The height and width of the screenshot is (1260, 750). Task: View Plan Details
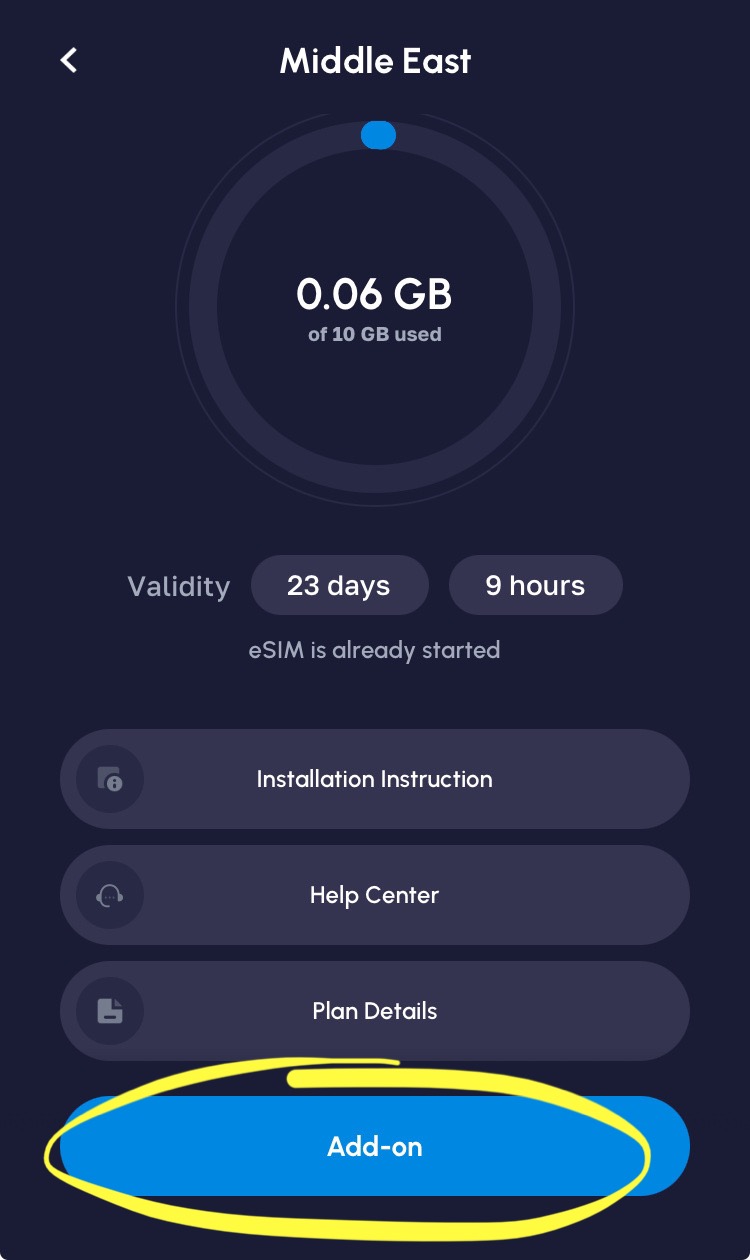[x=374, y=1011]
